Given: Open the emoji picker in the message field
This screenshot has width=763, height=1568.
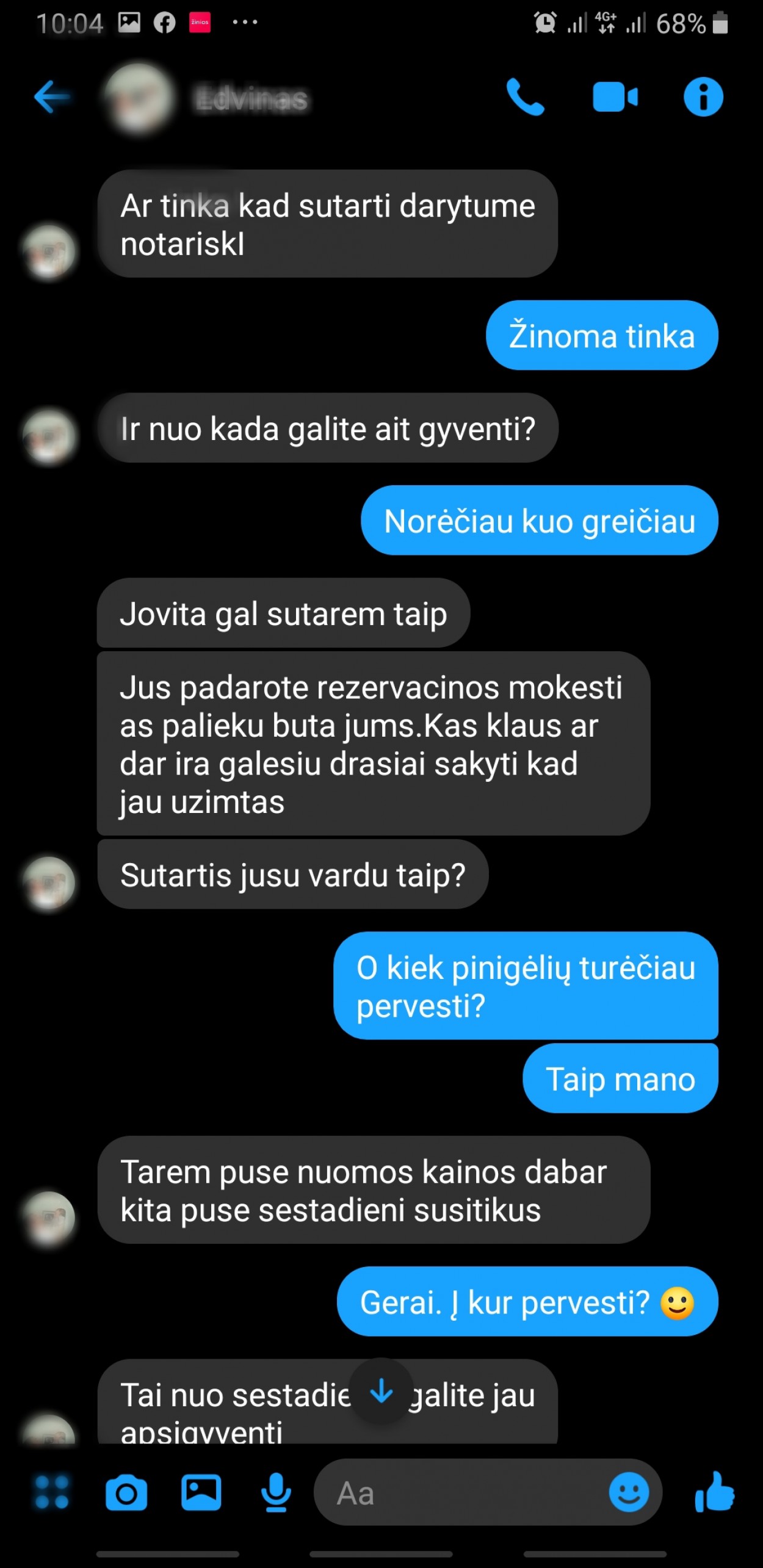Looking at the screenshot, I should coord(629,1493).
